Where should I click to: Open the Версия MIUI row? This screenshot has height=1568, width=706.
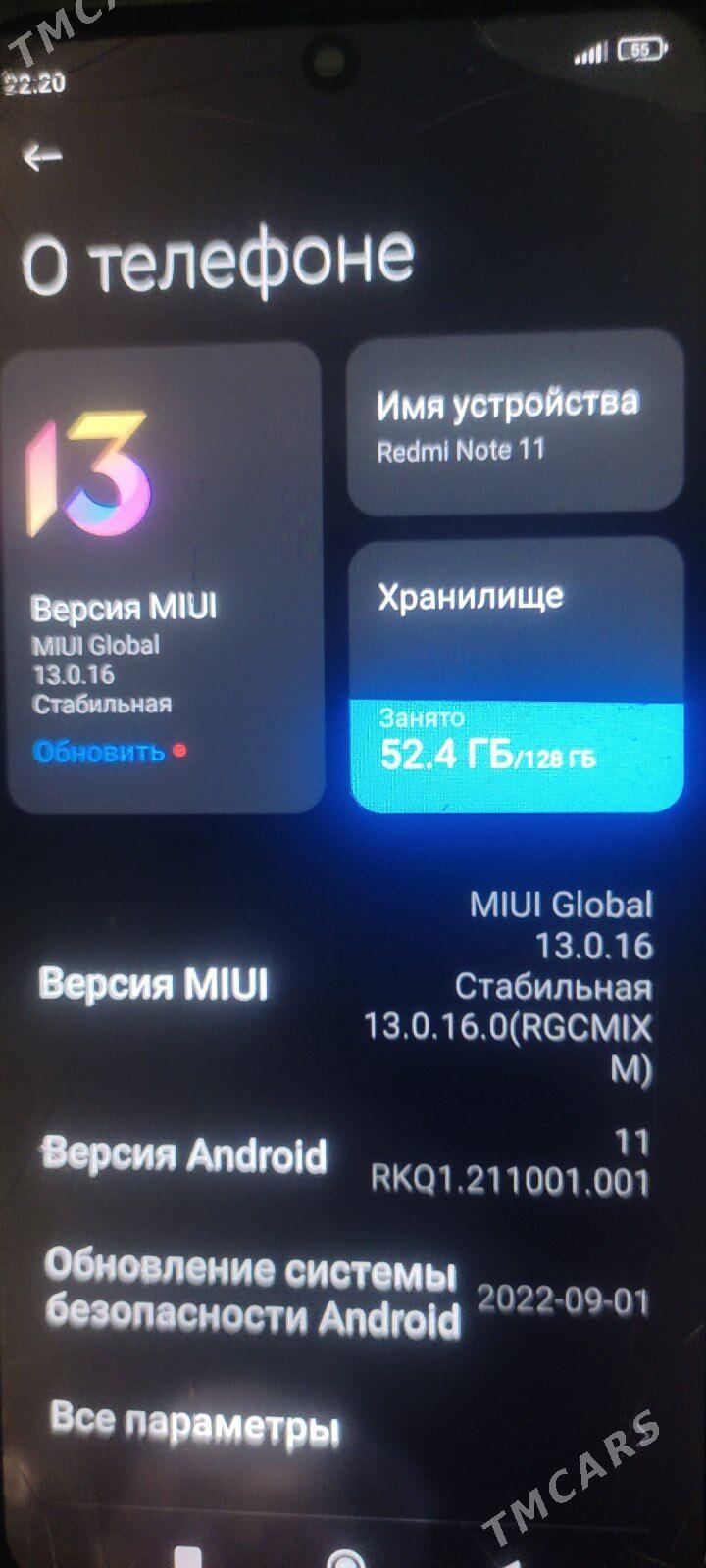point(345,985)
